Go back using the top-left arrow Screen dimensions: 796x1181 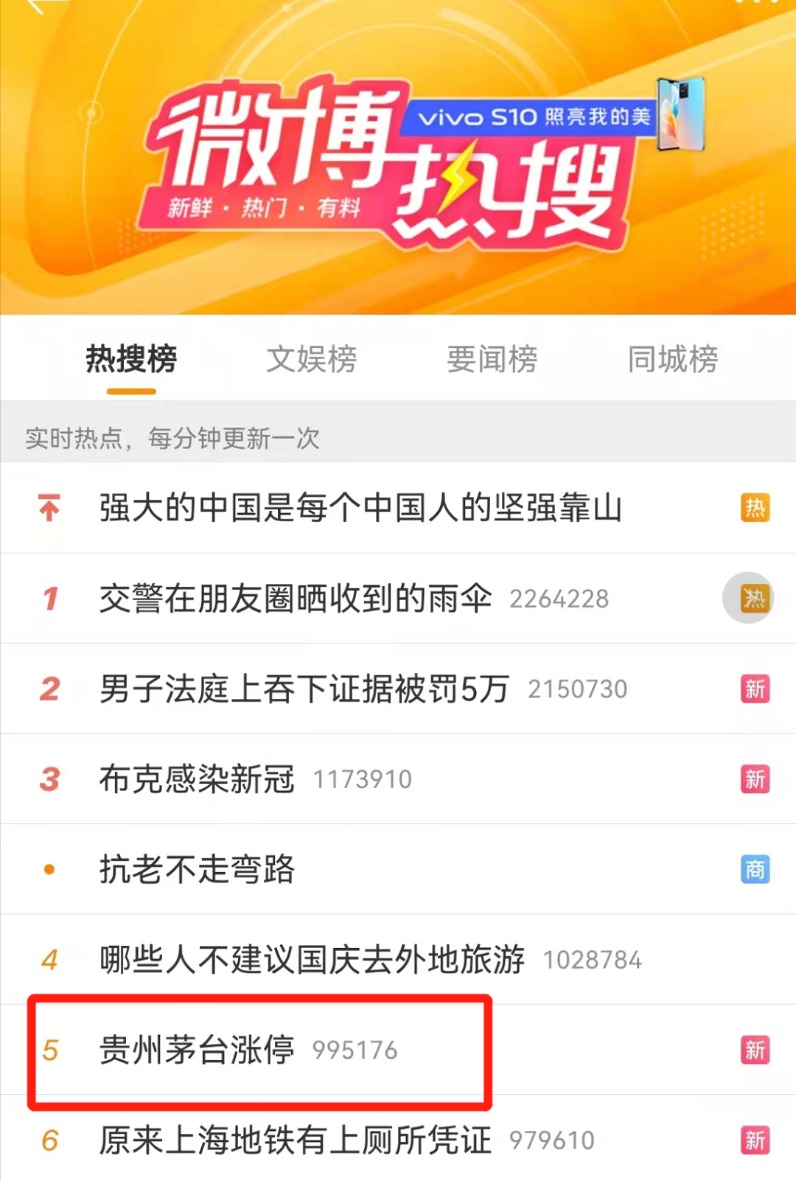click(44, 8)
